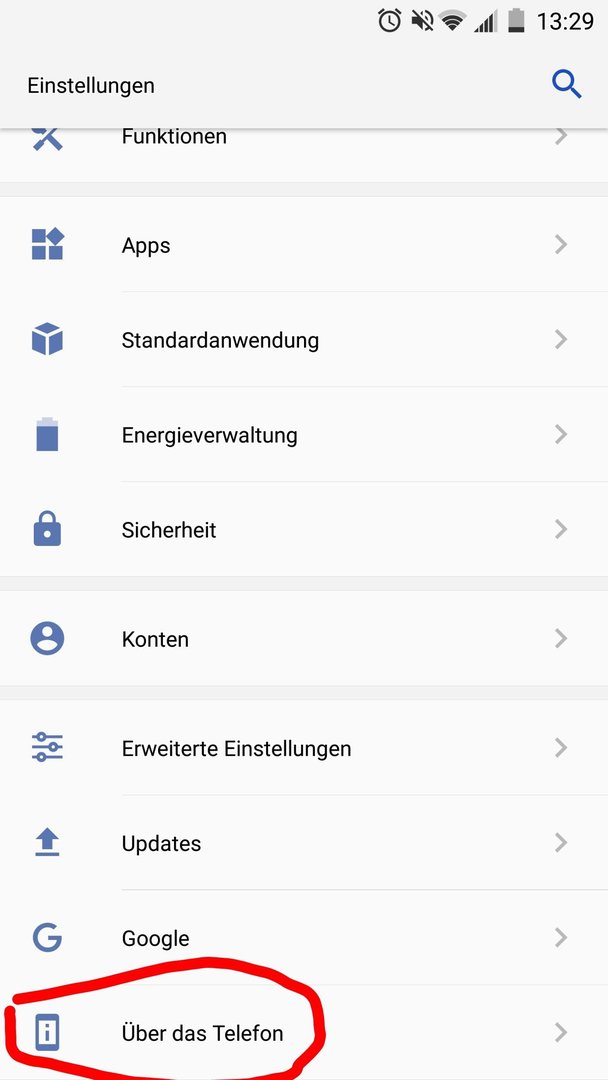This screenshot has height=1080, width=608.
Task: Open Energieverwaltung
Action: point(304,435)
